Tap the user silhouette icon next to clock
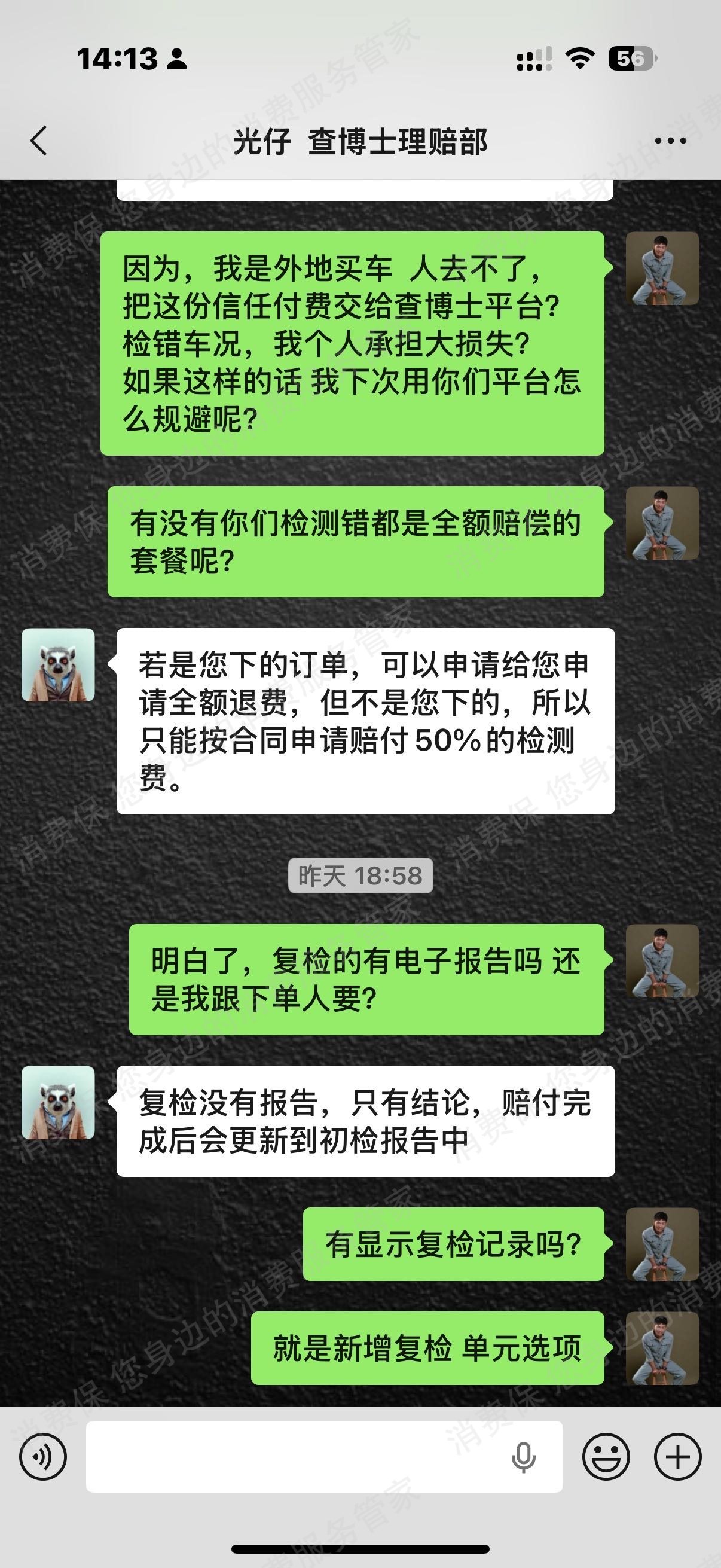This screenshot has height=1568, width=721. [x=175, y=59]
